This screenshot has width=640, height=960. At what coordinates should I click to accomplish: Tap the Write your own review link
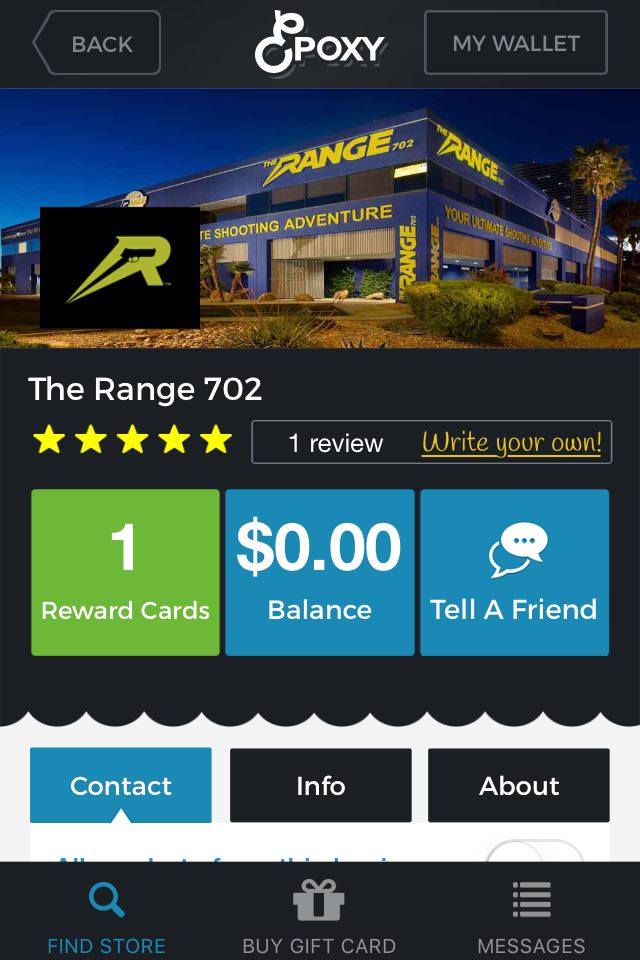click(511, 442)
